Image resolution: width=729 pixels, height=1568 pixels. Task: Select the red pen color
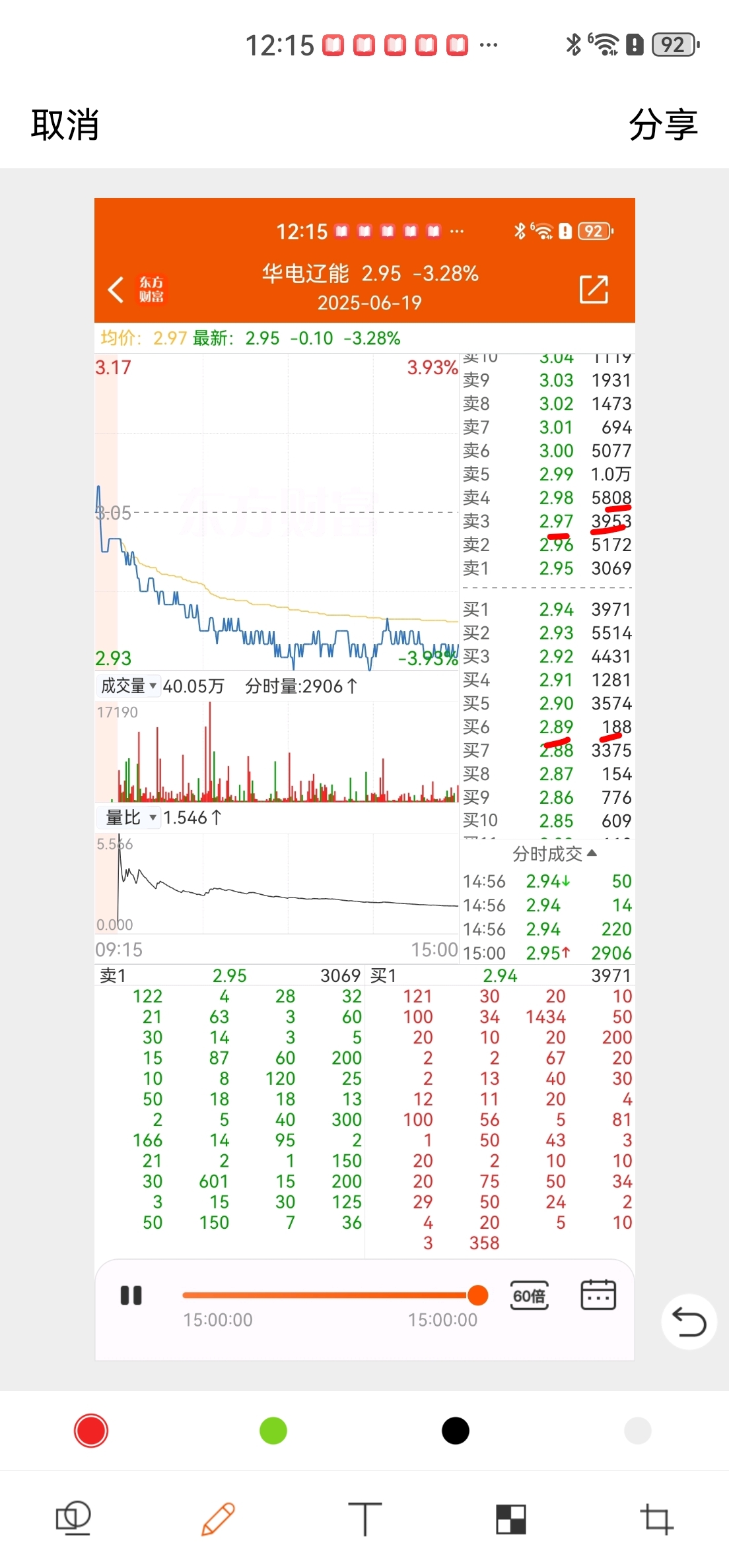click(x=91, y=1431)
